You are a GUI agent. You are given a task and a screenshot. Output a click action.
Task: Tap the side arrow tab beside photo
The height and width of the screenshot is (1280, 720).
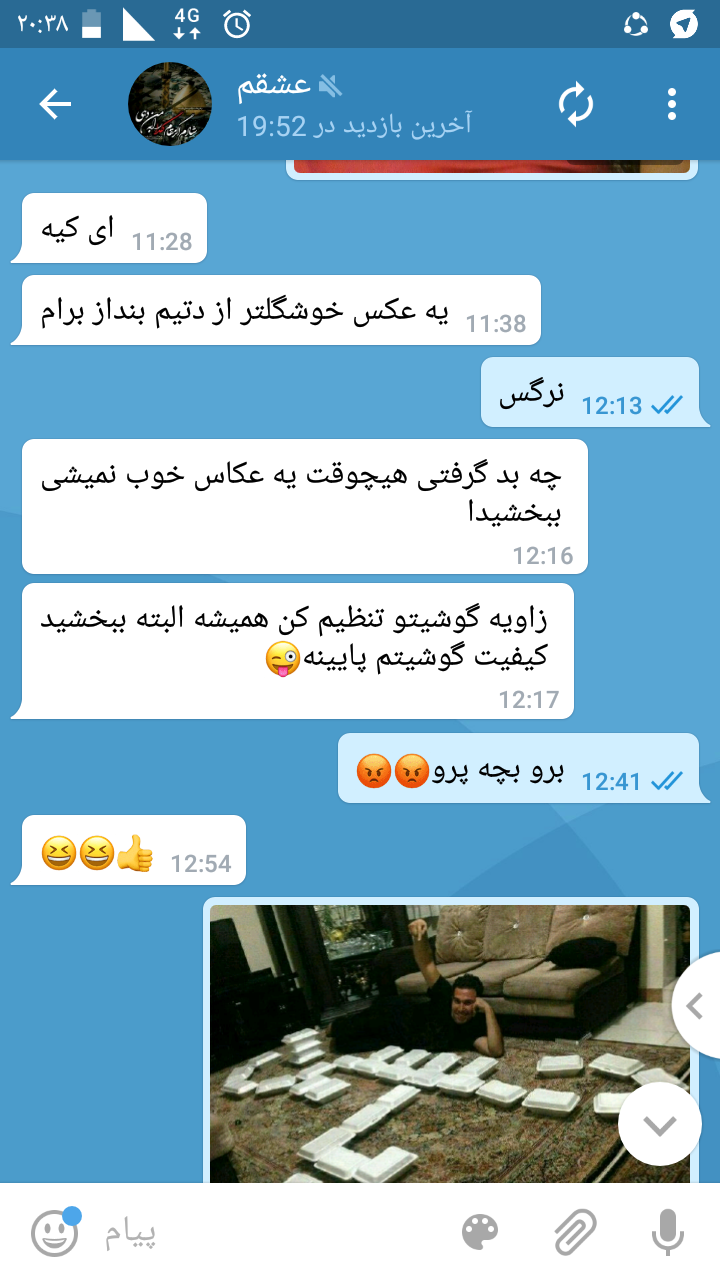(x=697, y=1007)
